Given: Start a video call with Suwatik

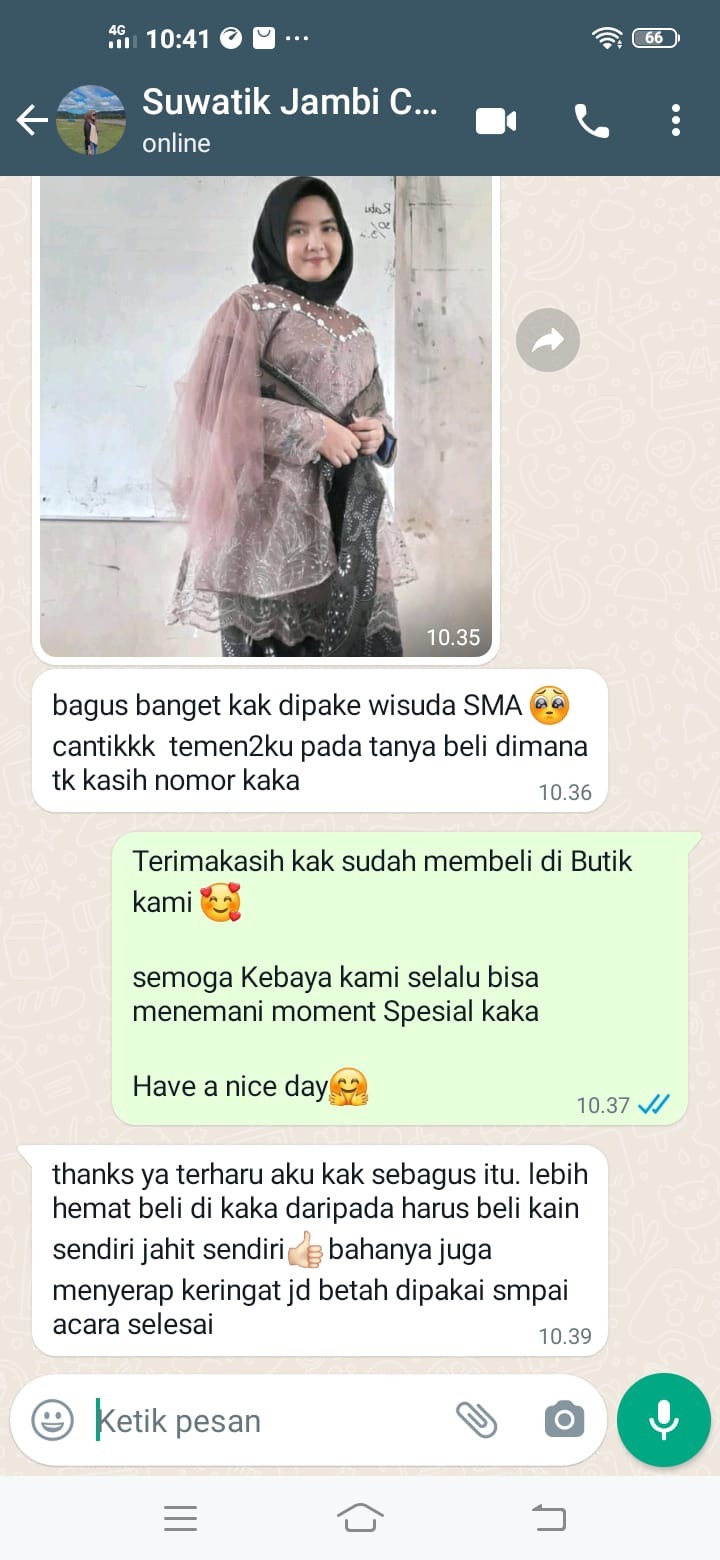Looking at the screenshot, I should pyautogui.click(x=496, y=121).
